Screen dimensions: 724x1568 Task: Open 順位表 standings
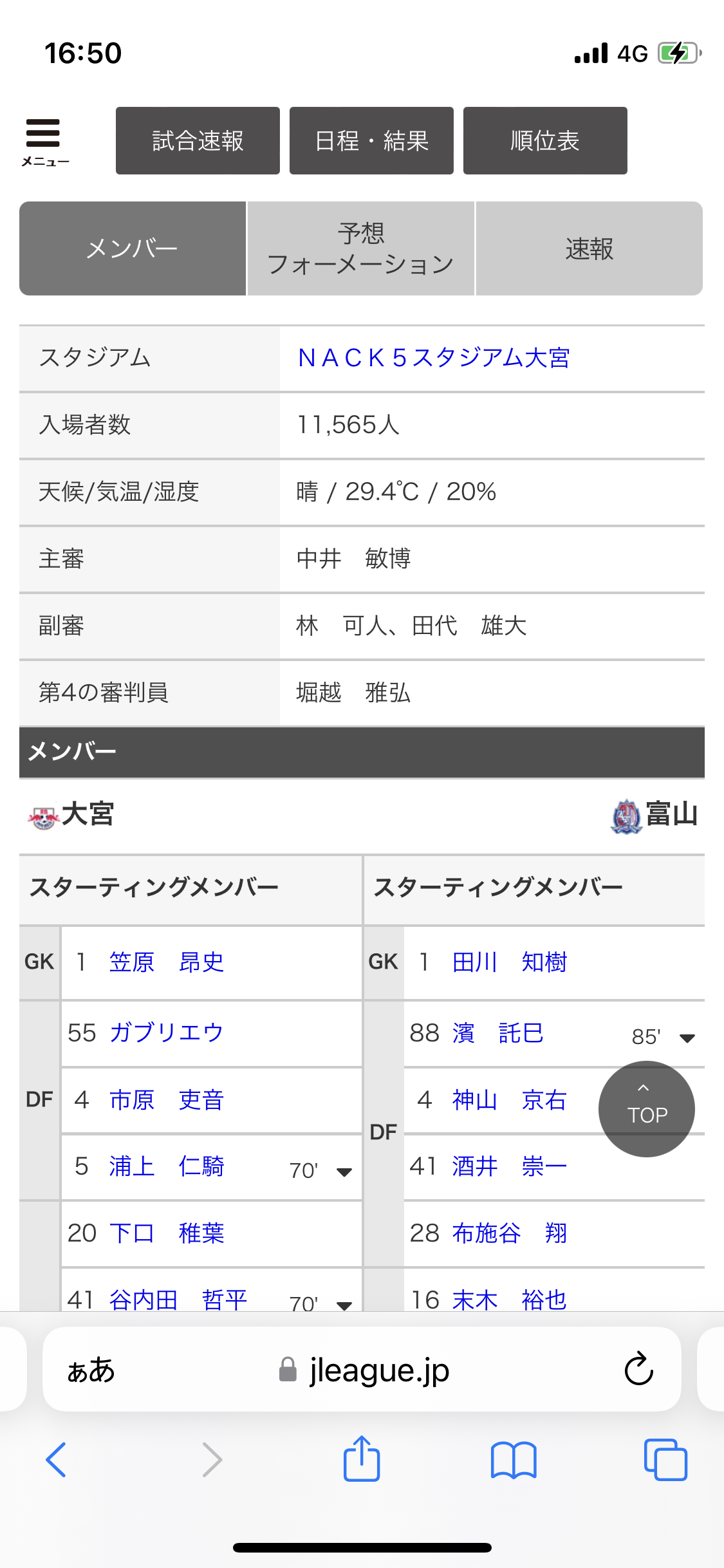545,140
